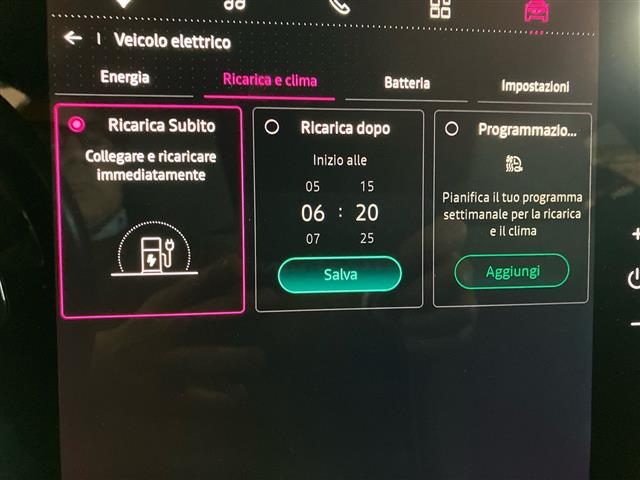Image resolution: width=640 pixels, height=480 pixels.
Task: Save the charge start time with Salva
Action: point(340,273)
